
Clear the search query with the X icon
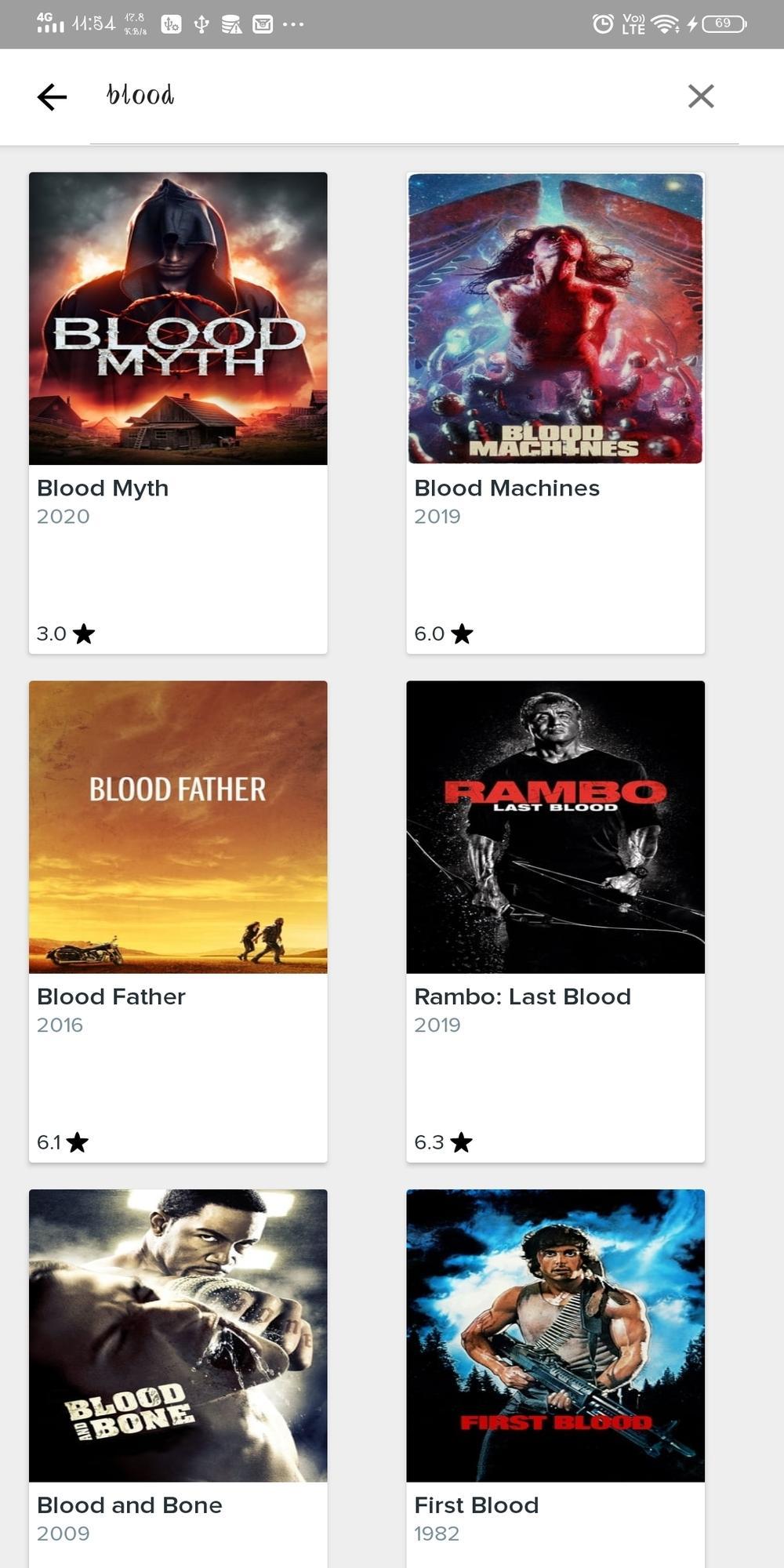(x=701, y=96)
